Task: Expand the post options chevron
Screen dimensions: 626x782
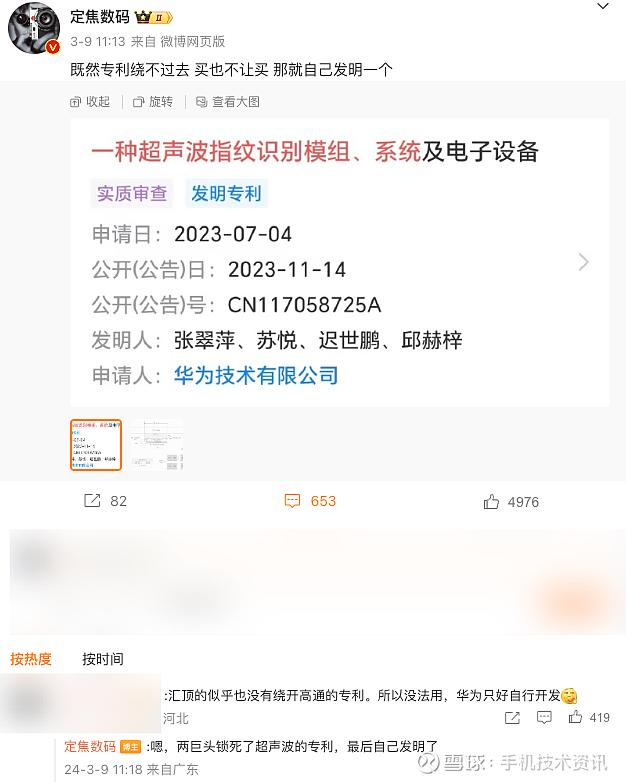Action: (x=602, y=7)
